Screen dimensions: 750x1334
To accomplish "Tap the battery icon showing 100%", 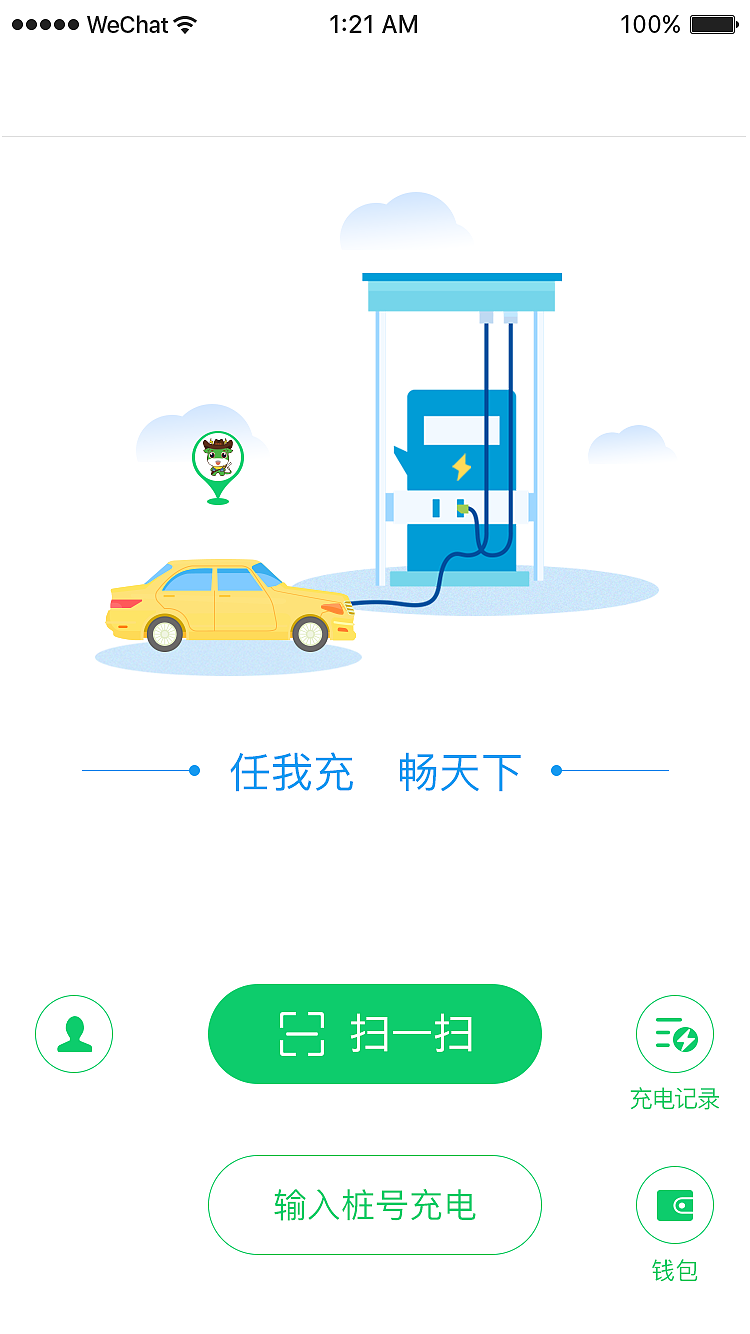I will (x=711, y=25).
